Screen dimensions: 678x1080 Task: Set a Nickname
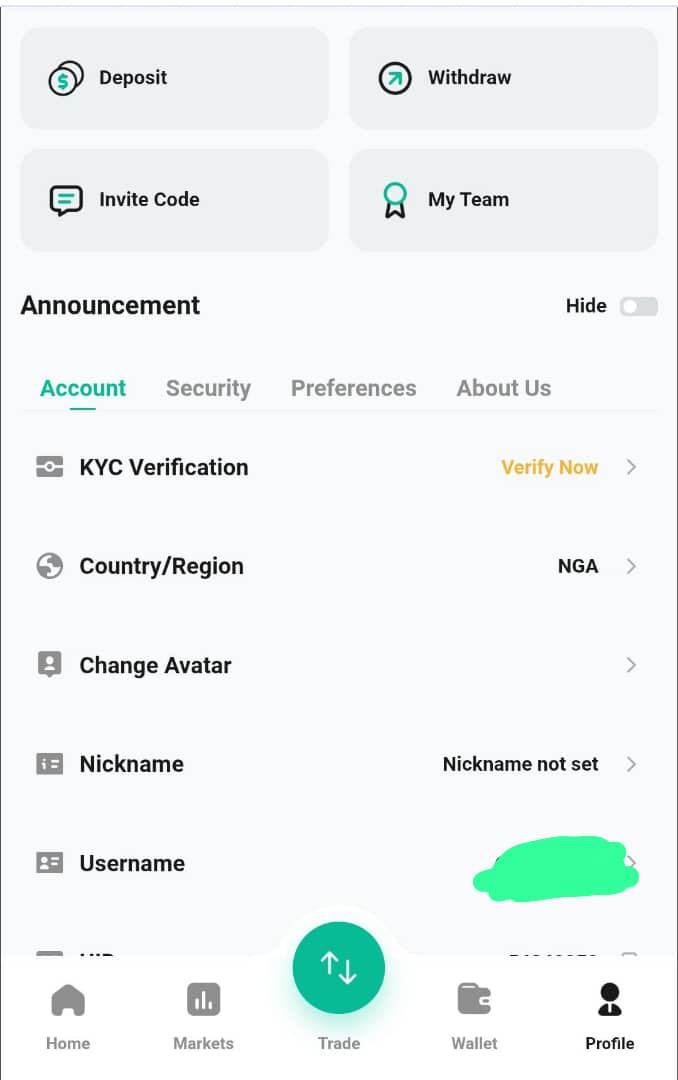pyautogui.click(x=338, y=764)
